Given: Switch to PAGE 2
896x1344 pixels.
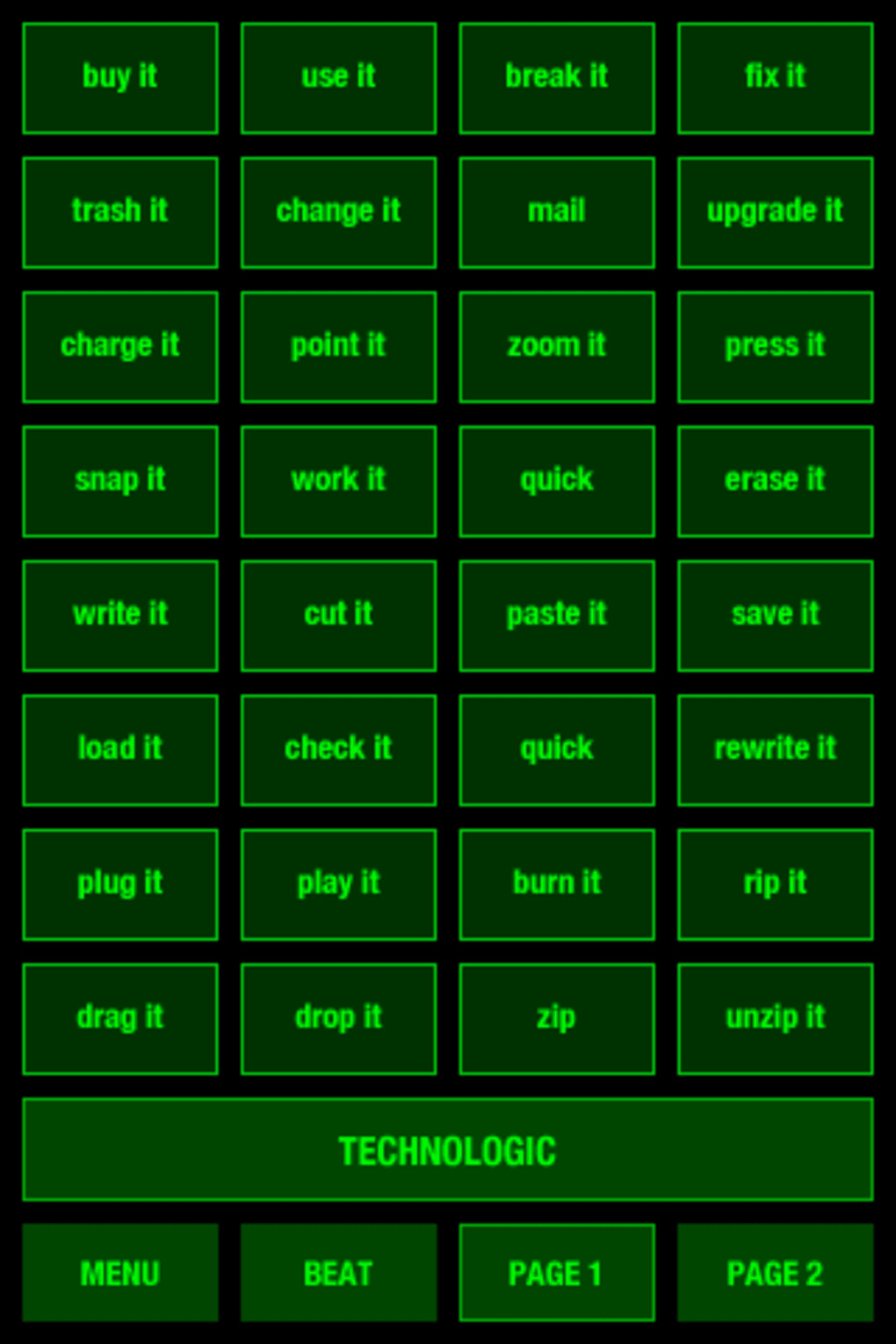Looking at the screenshot, I should click(775, 1273).
